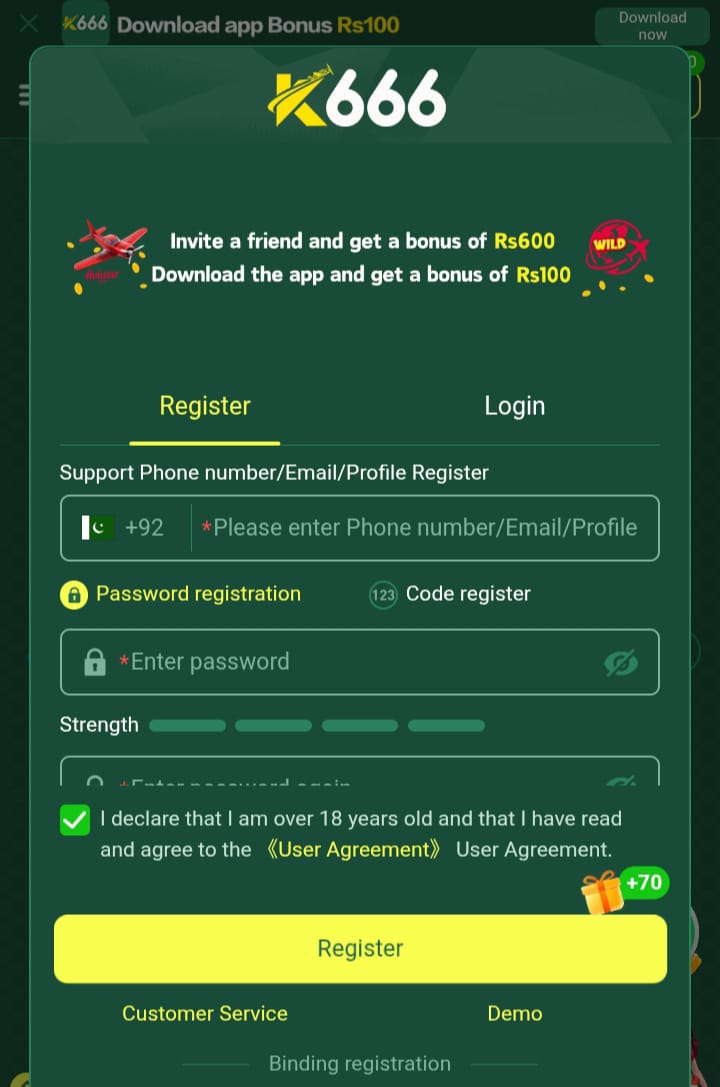The image size is (720, 1087).
Task: Click the 123 icon next to Code register
Action: pos(383,594)
